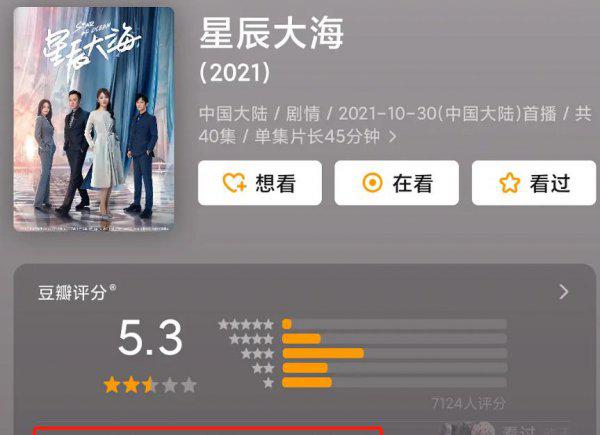The height and width of the screenshot is (435, 600).
Task: Mark the drama as 看过
Action: (534, 183)
